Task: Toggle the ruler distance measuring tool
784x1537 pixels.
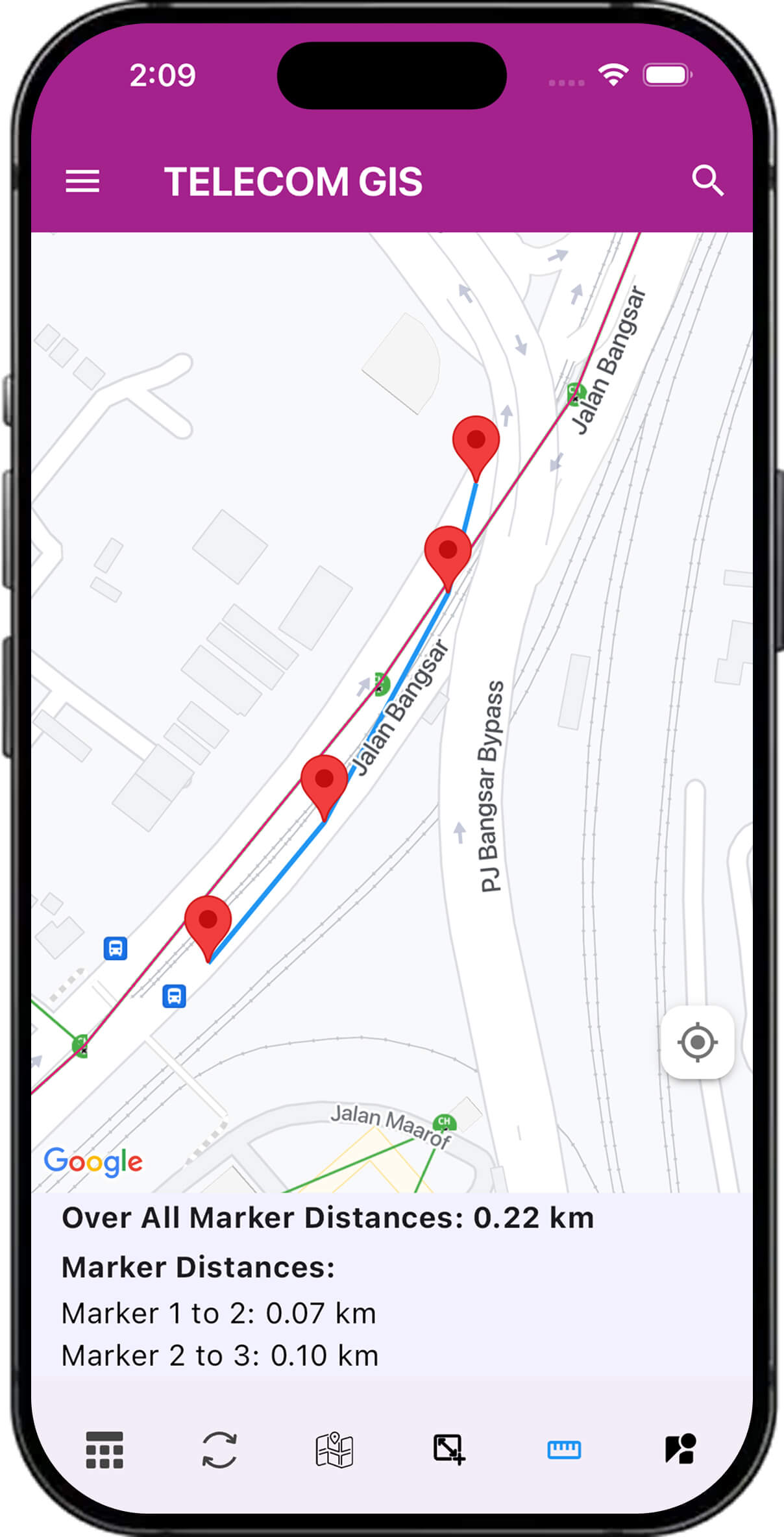Action: coord(564,1449)
